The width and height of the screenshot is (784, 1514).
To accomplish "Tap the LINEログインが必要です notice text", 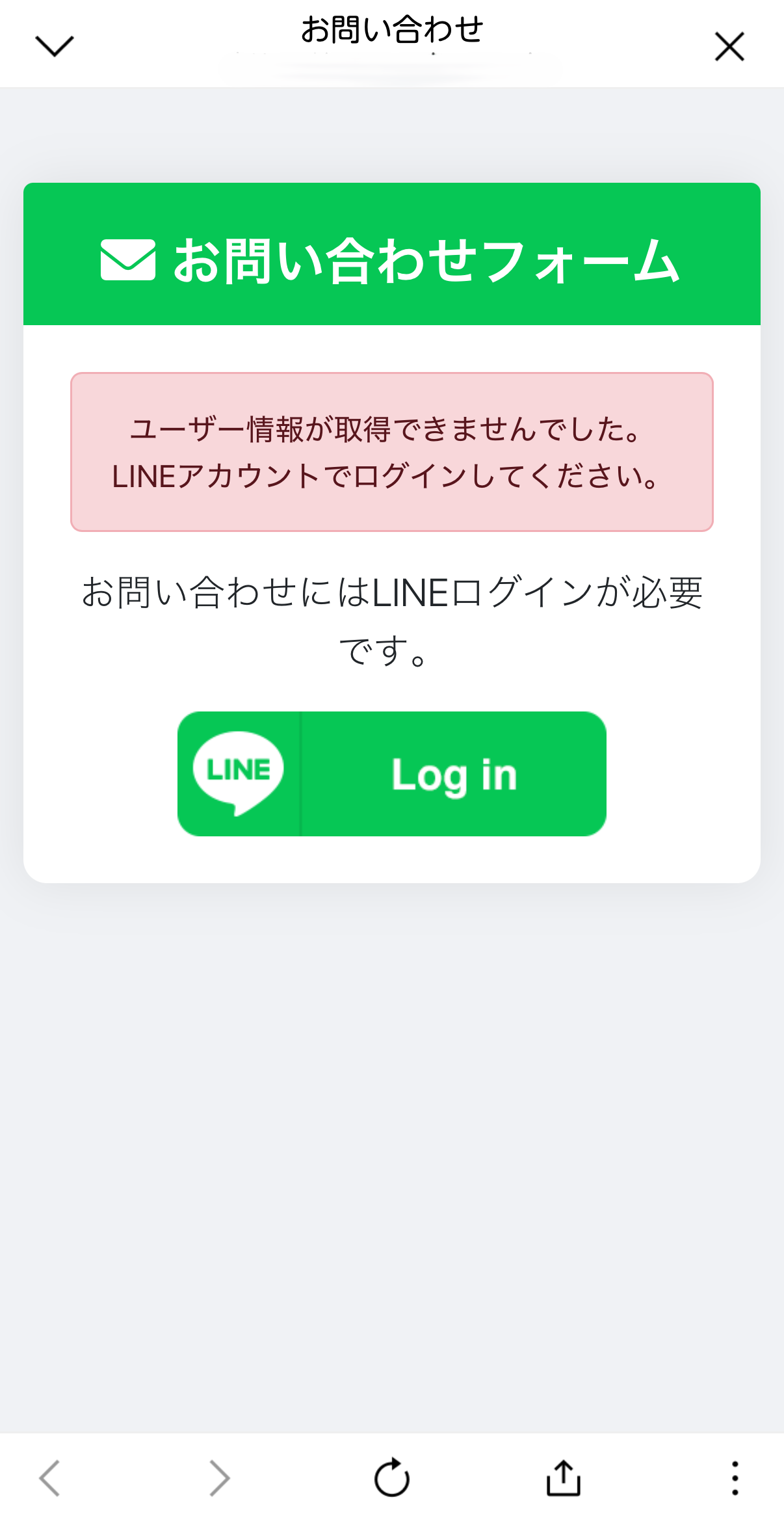I will 391,618.
